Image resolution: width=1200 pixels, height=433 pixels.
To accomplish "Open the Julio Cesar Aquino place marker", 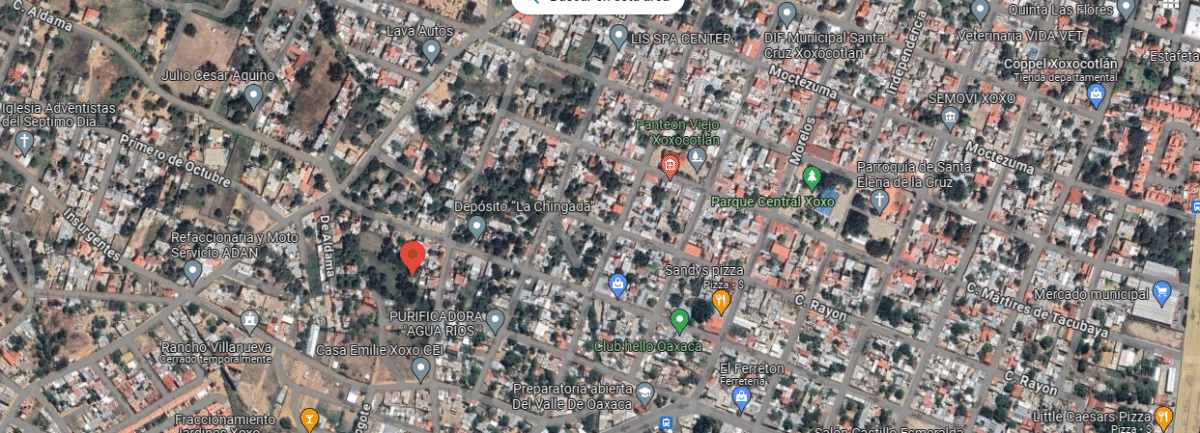I will coord(254,95).
